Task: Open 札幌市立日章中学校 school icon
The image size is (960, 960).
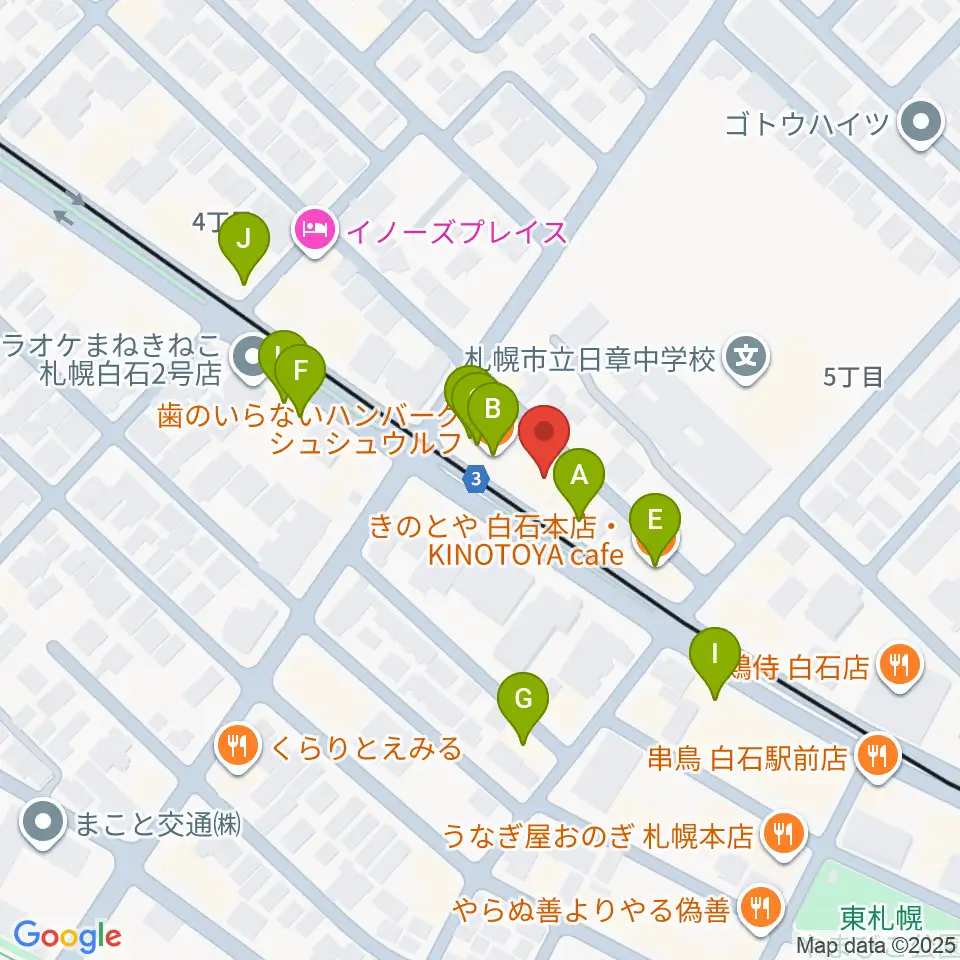Action: point(745,355)
